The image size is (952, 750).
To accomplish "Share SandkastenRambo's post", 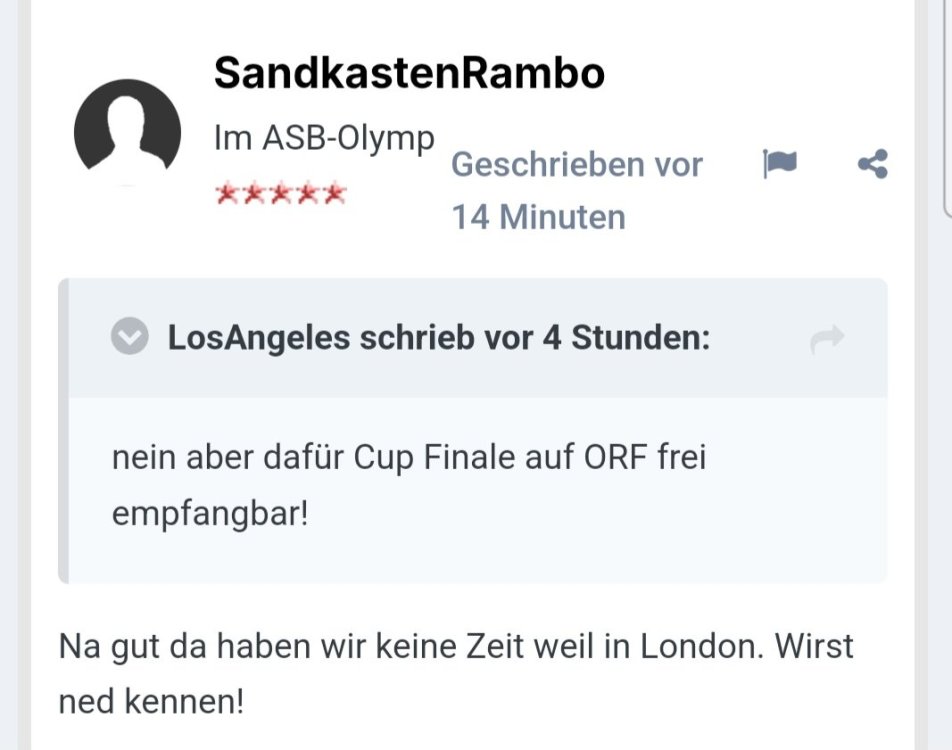I will tap(873, 164).
